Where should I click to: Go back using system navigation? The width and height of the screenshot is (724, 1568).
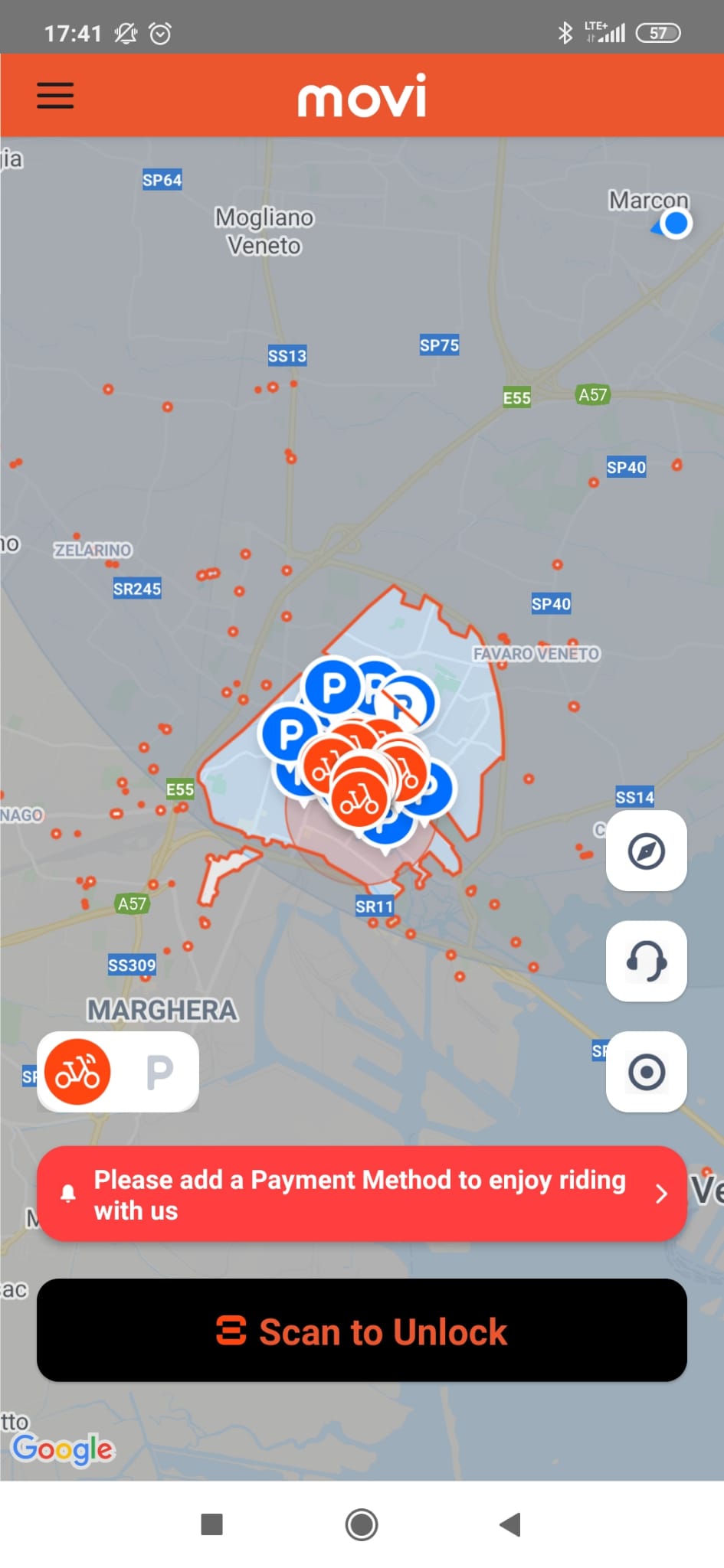(x=509, y=1524)
